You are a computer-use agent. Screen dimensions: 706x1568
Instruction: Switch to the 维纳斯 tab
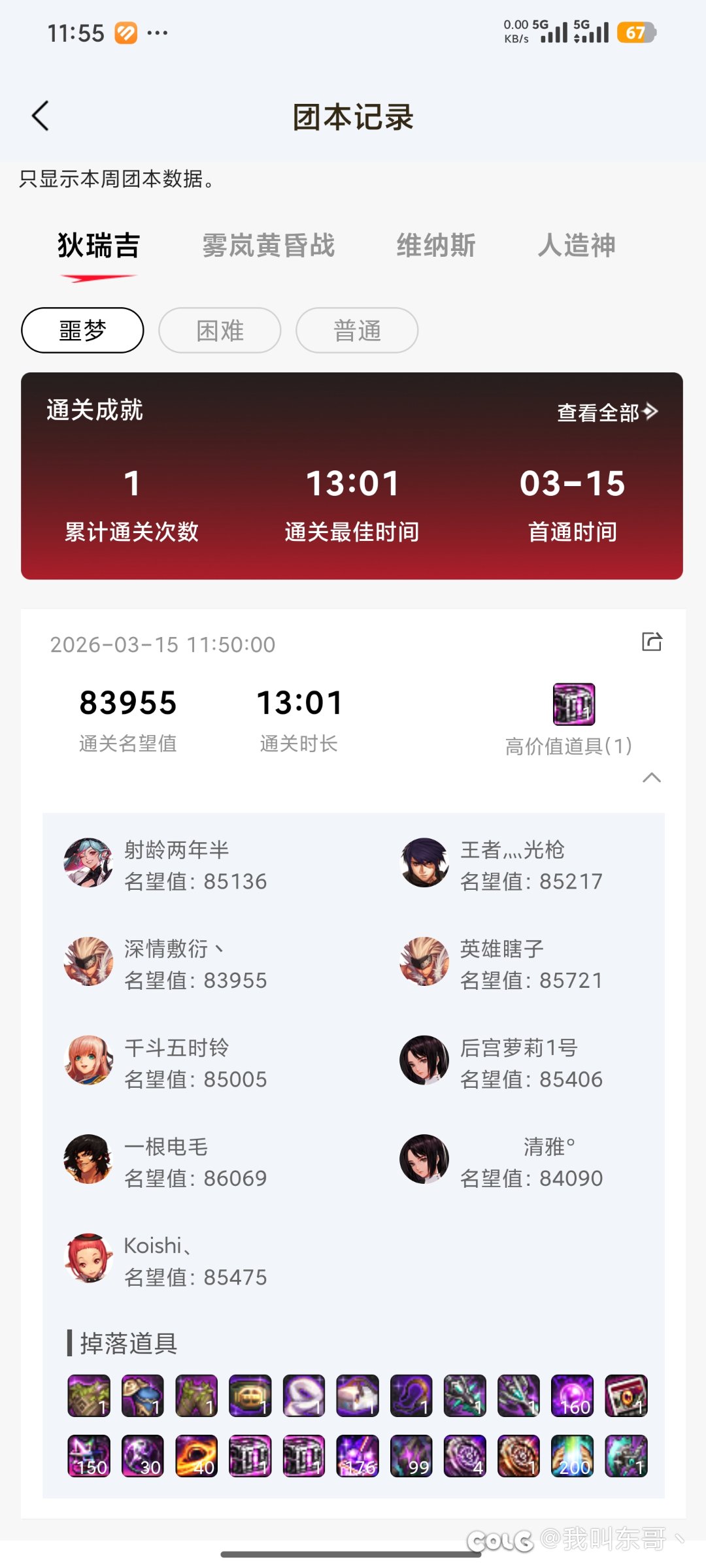click(x=436, y=246)
